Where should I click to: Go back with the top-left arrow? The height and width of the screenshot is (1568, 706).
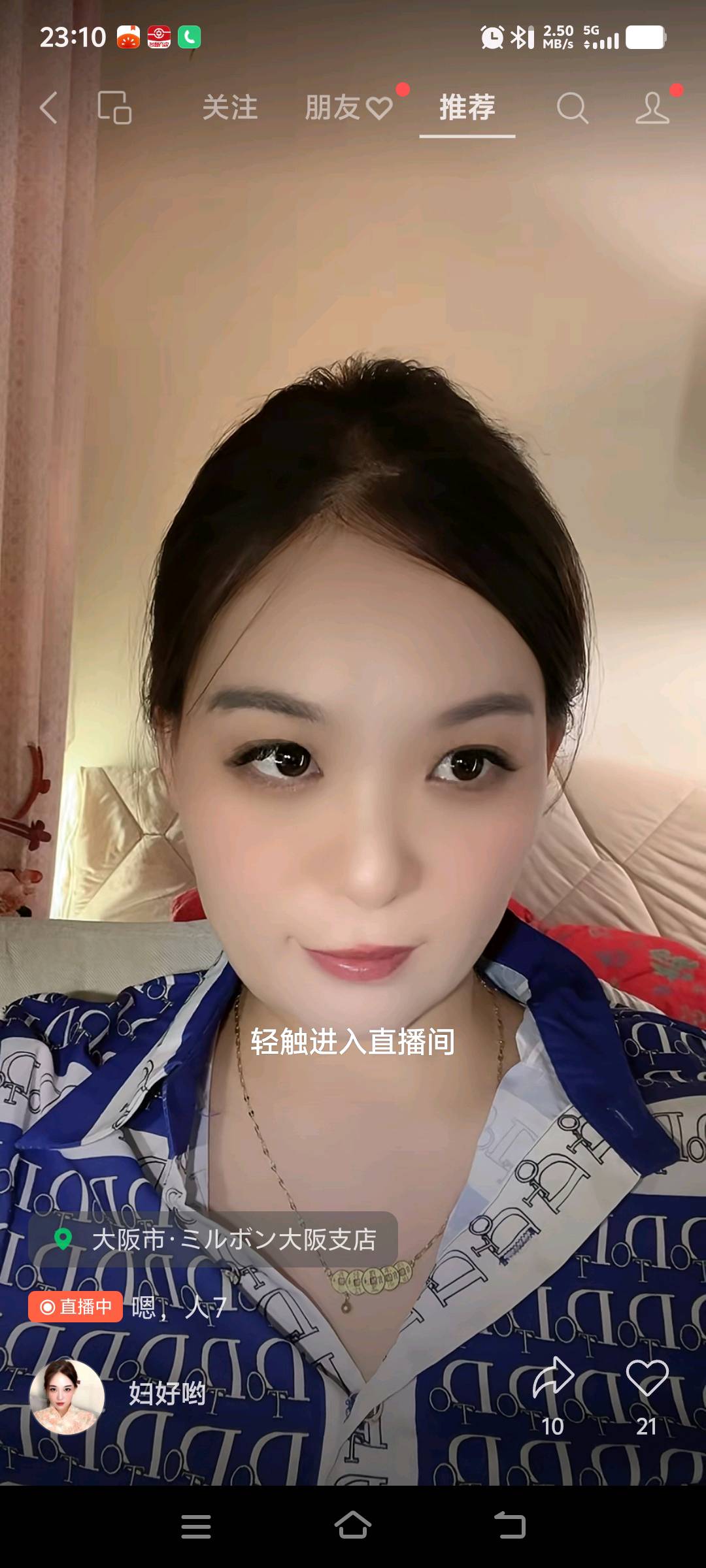48,108
